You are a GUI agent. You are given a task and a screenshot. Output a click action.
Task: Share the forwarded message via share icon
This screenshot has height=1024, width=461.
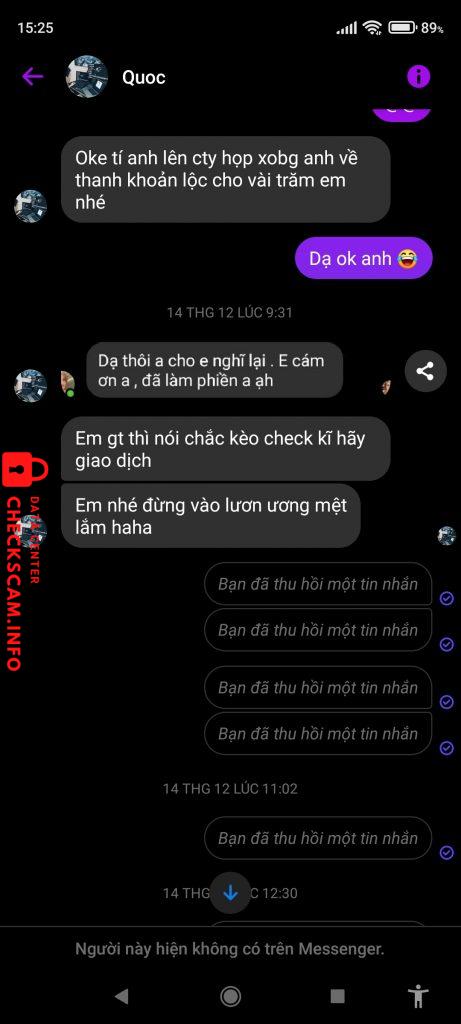[x=425, y=371]
